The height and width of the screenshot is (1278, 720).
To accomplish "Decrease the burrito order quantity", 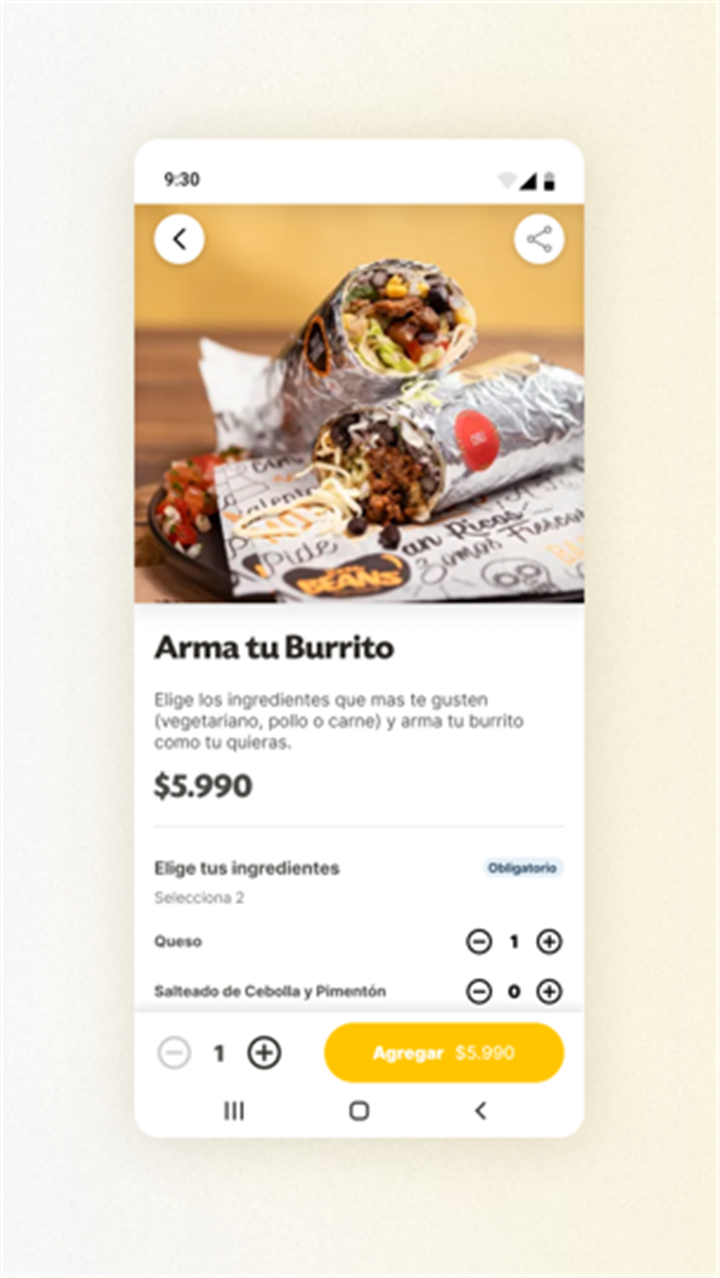I will [174, 1053].
